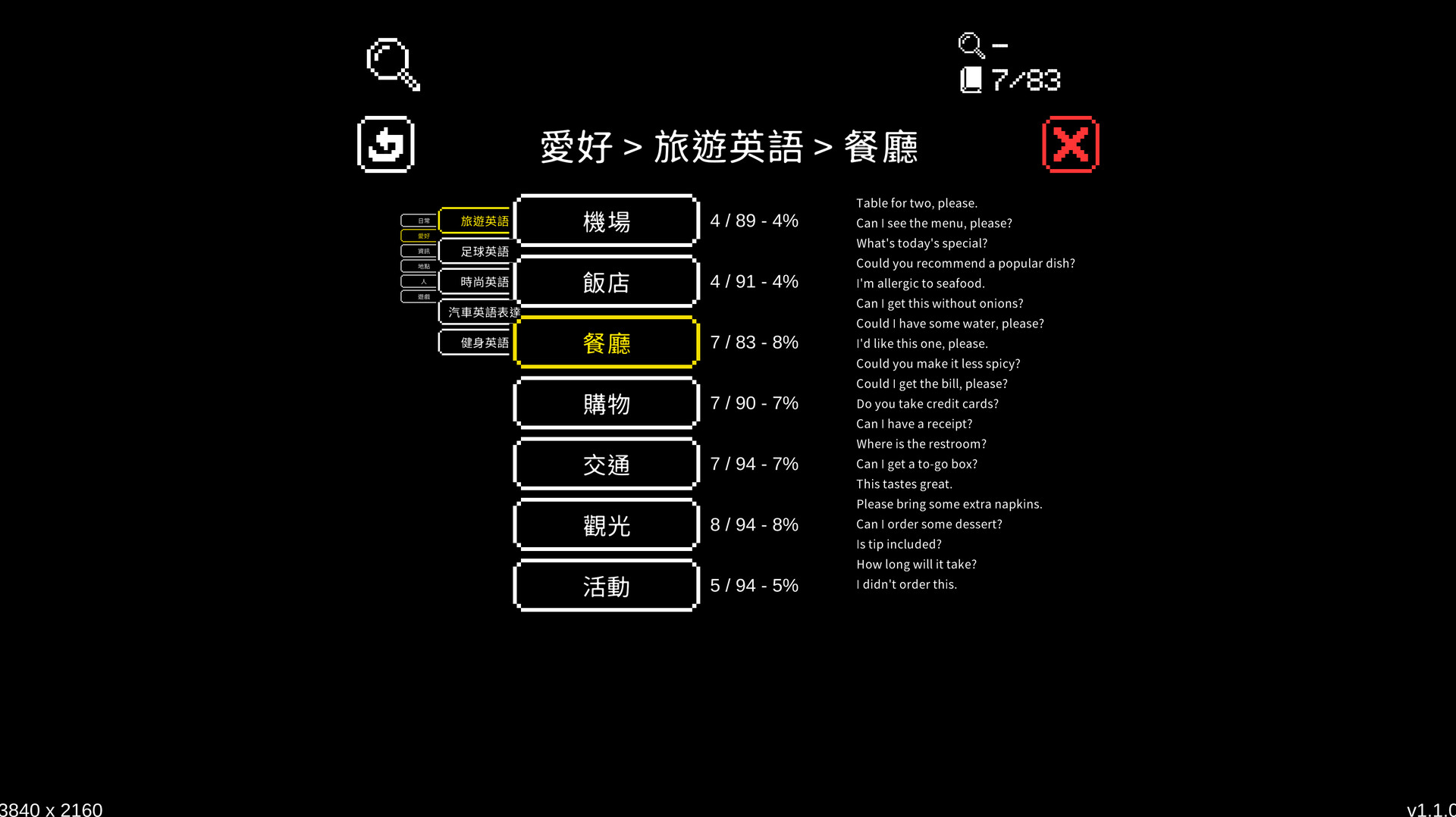This screenshot has width=1456, height=817.
Task: Choose the highlighted 餐廳 category
Action: coord(606,343)
